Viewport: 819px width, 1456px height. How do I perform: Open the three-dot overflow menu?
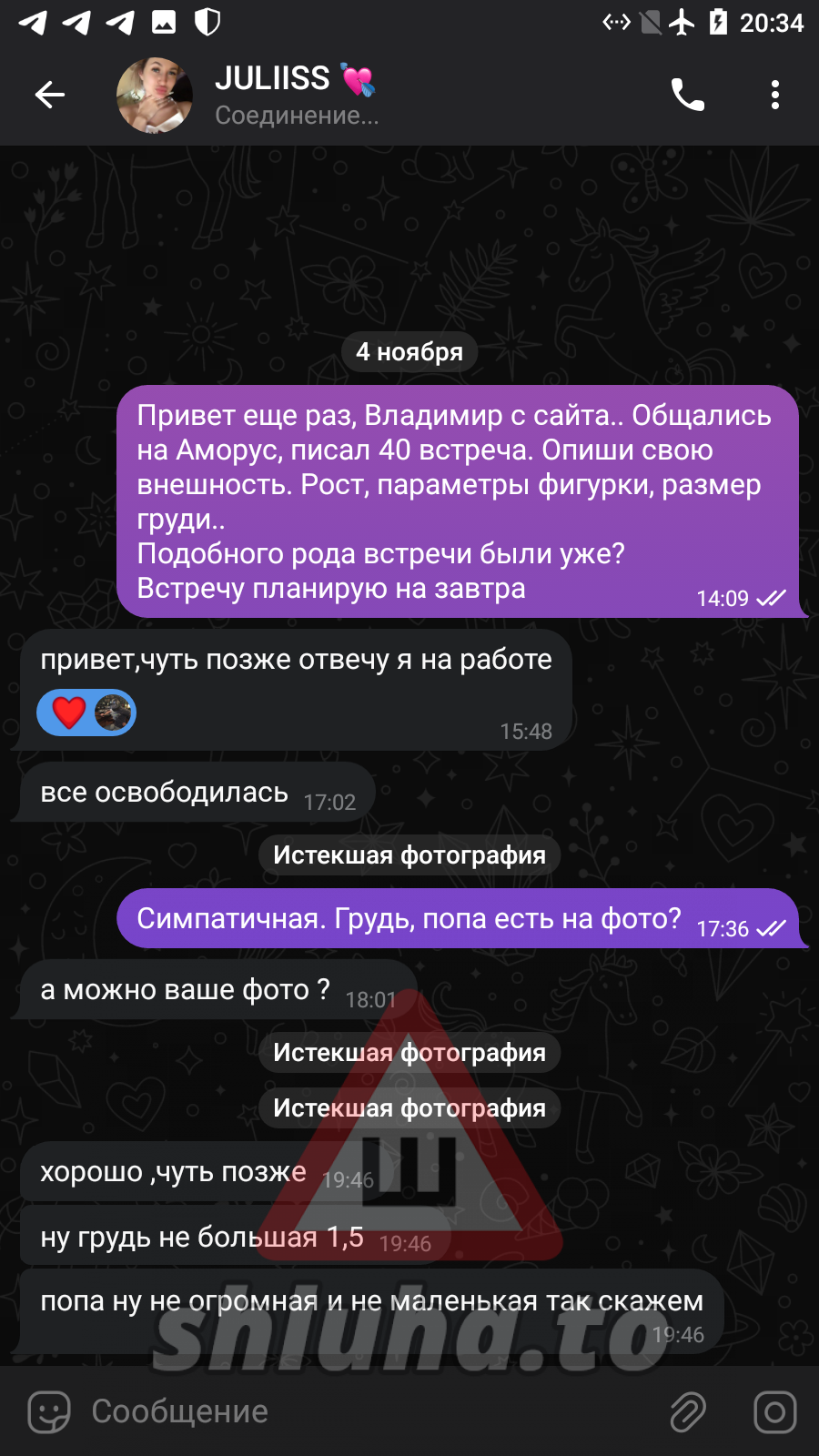click(x=774, y=95)
